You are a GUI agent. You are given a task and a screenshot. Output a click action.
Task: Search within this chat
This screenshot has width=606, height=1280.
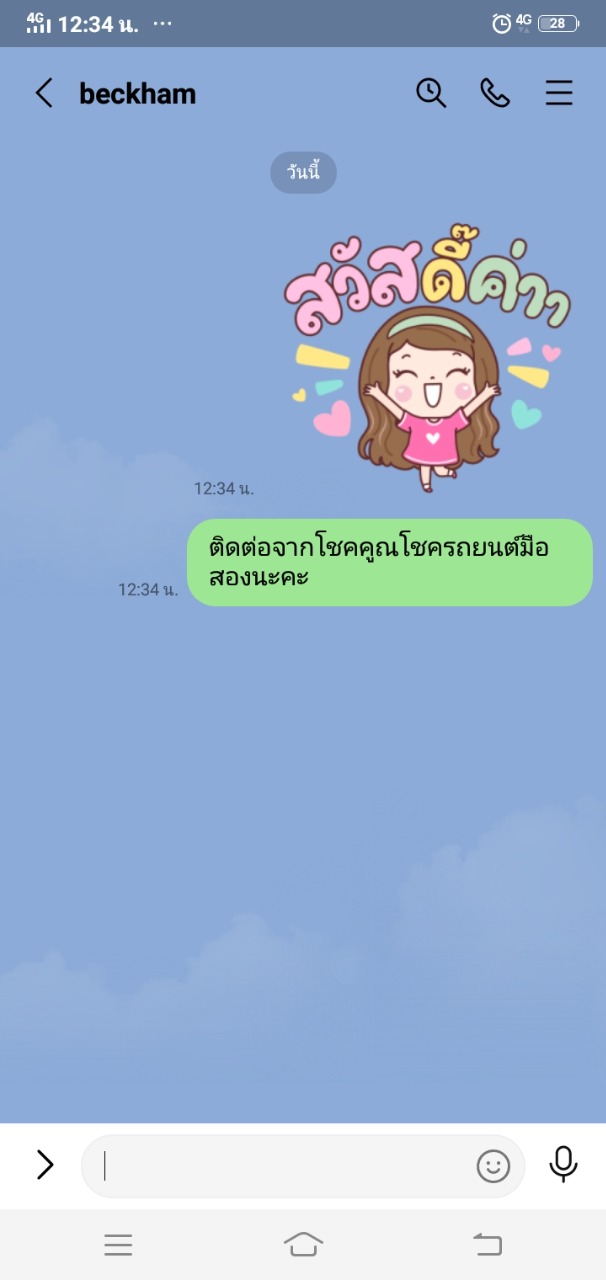(x=431, y=93)
